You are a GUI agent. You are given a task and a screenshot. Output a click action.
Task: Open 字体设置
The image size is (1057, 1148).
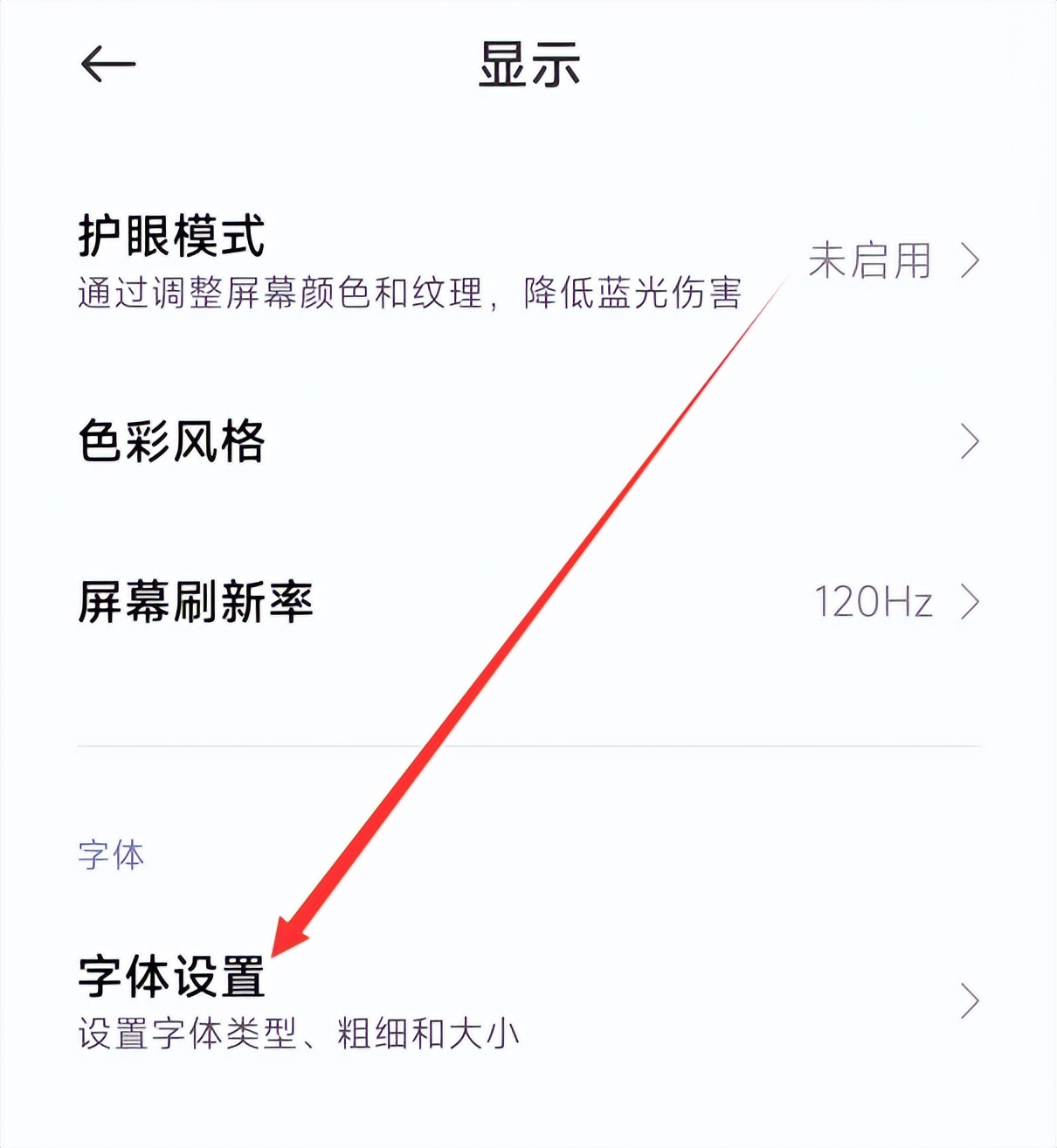(171, 977)
